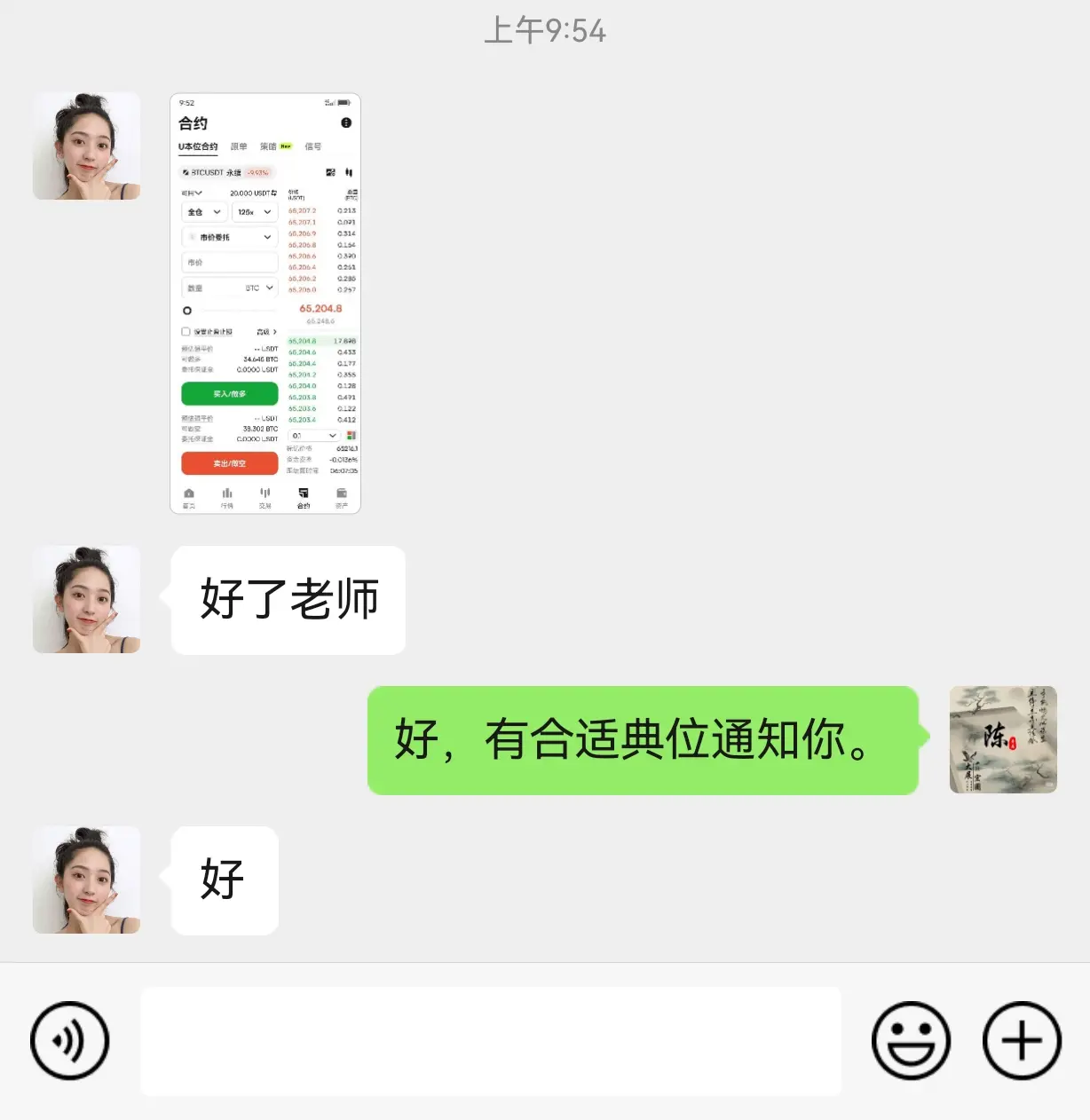
Task: Tap the chart icon next to BTCUSDT pair
Action: point(330,172)
